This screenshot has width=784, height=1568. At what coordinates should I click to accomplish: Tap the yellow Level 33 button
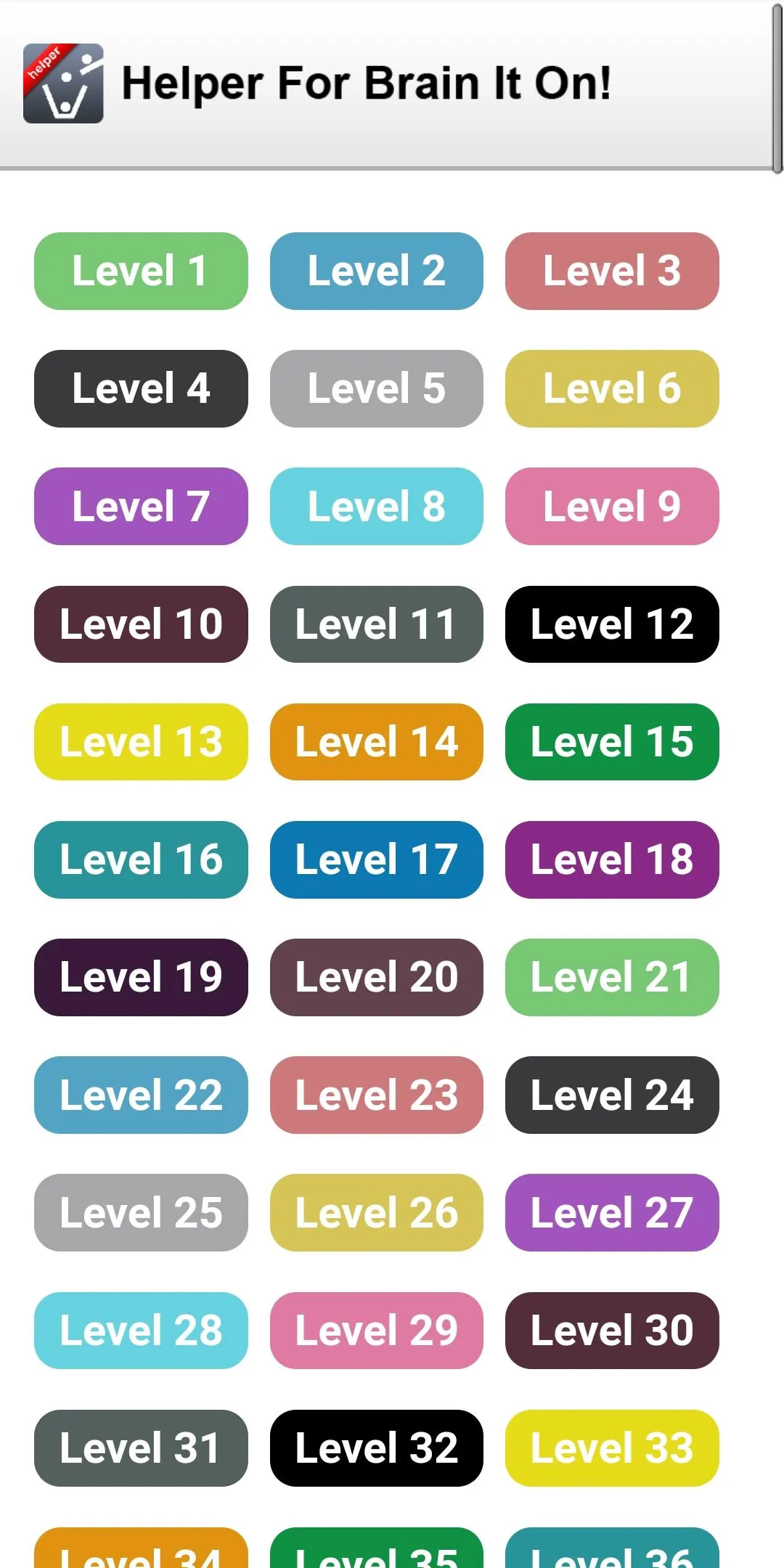612,1448
